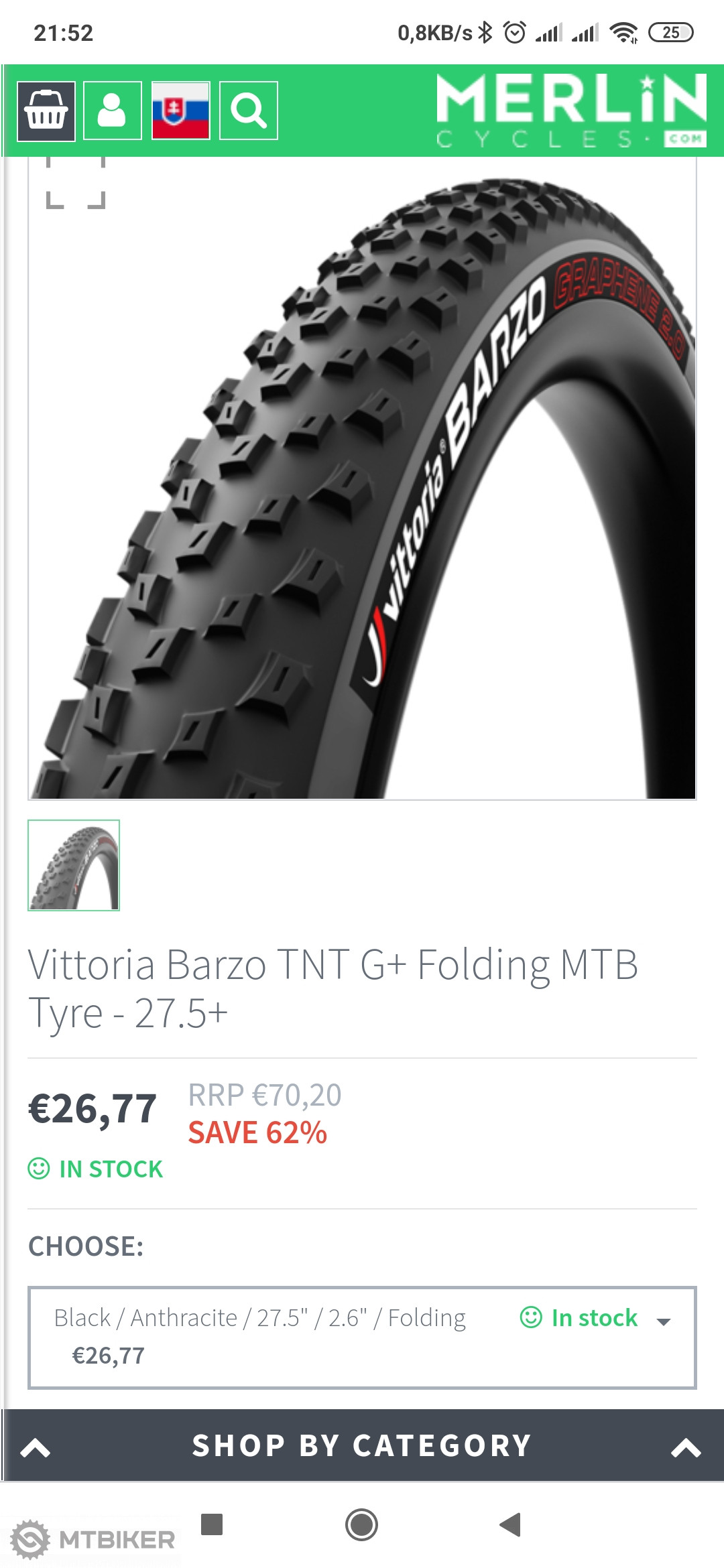Open the search magnifier
The image size is (724, 1568).
click(249, 111)
